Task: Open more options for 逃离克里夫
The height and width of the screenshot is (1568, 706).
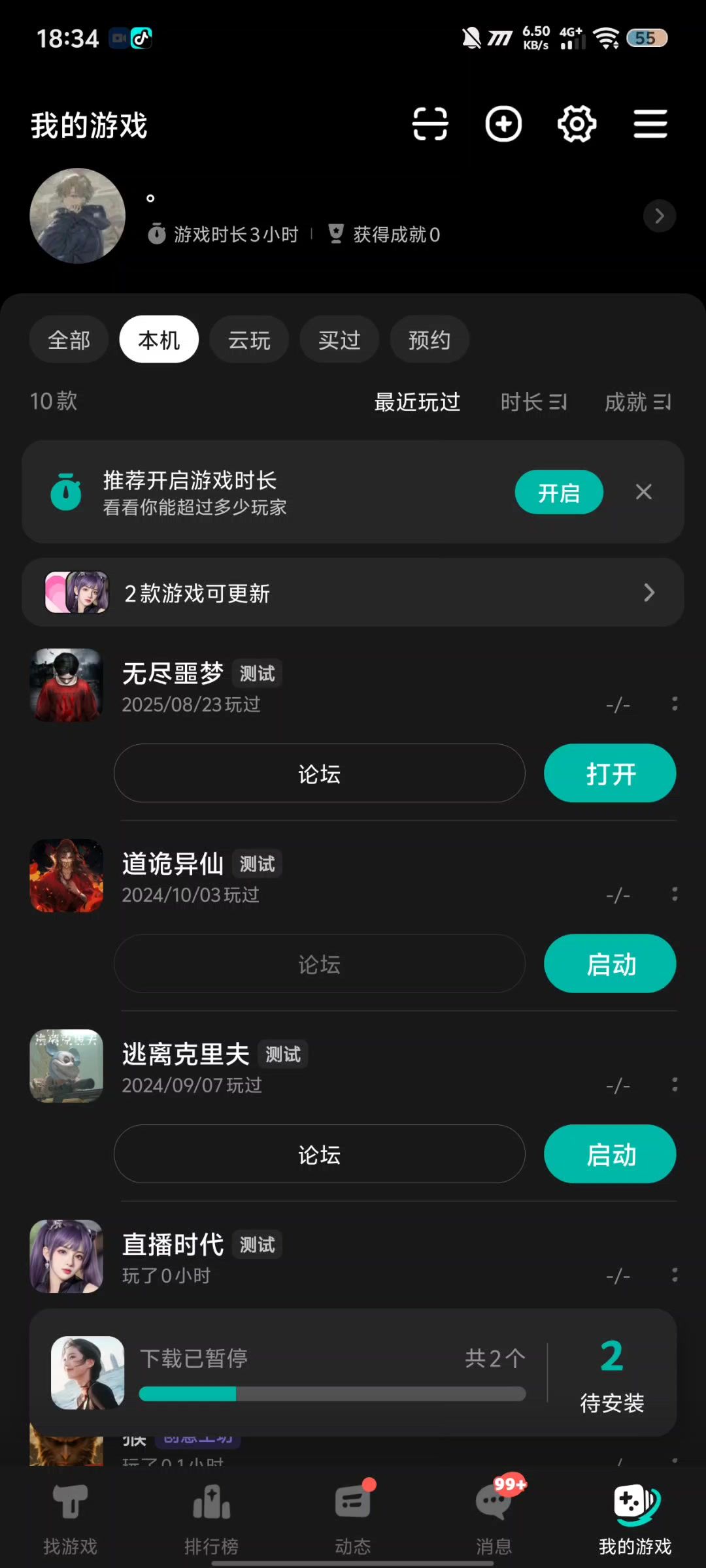Action: point(675,1085)
